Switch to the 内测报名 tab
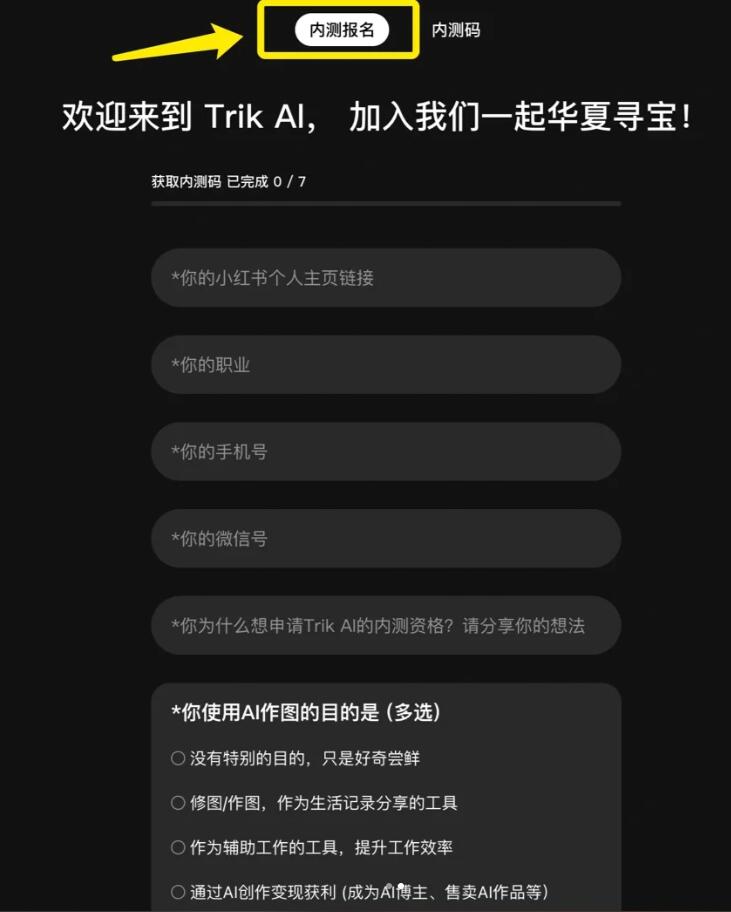Viewport: 731px width, 912px height. (341, 30)
